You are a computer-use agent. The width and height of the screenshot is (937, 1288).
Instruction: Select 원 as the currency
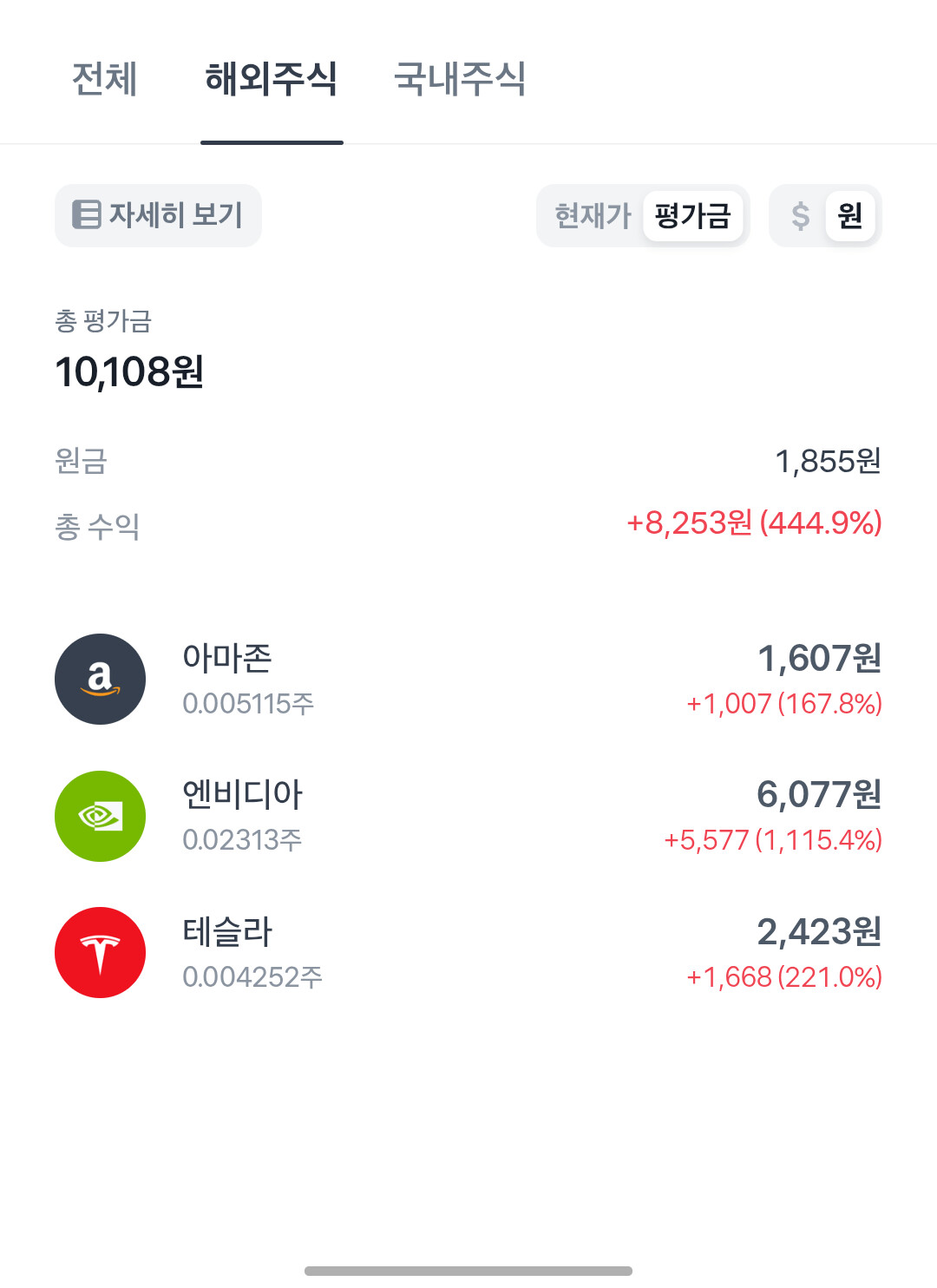coord(850,215)
